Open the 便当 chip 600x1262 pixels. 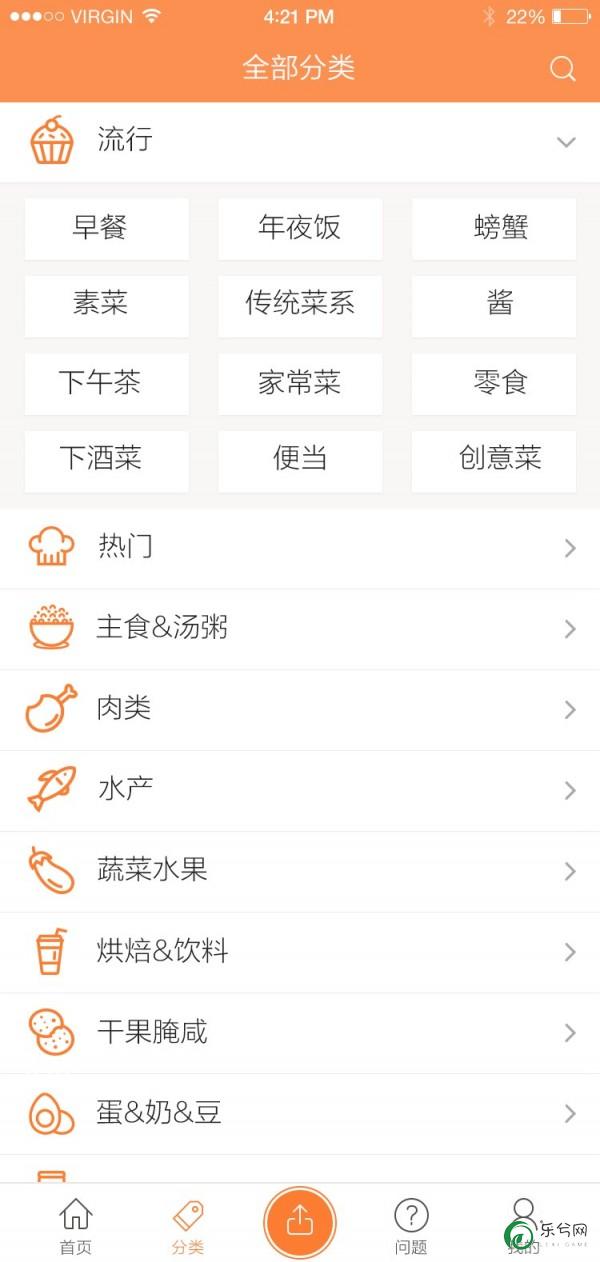pos(300,461)
